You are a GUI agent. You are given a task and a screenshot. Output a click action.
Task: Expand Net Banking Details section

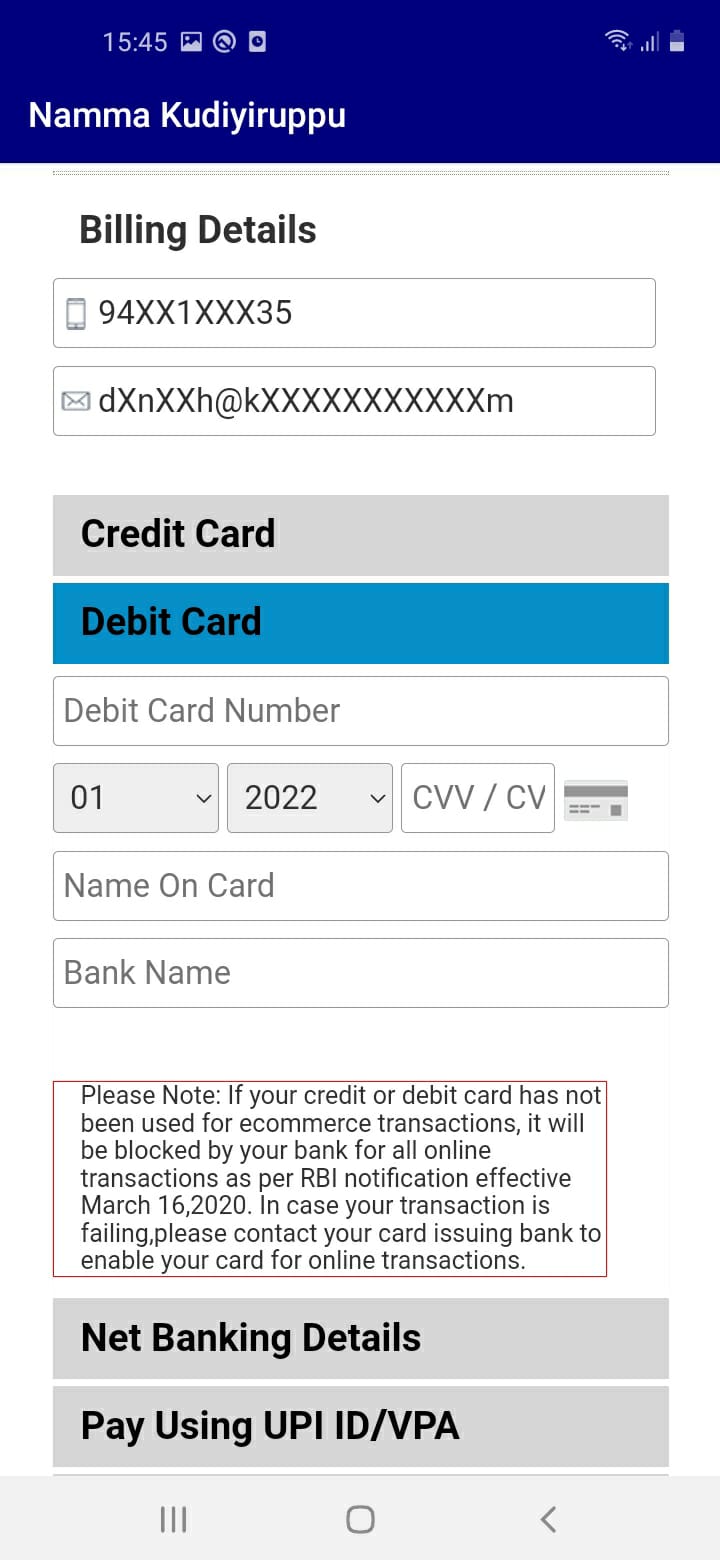(x=361, y=1338)
